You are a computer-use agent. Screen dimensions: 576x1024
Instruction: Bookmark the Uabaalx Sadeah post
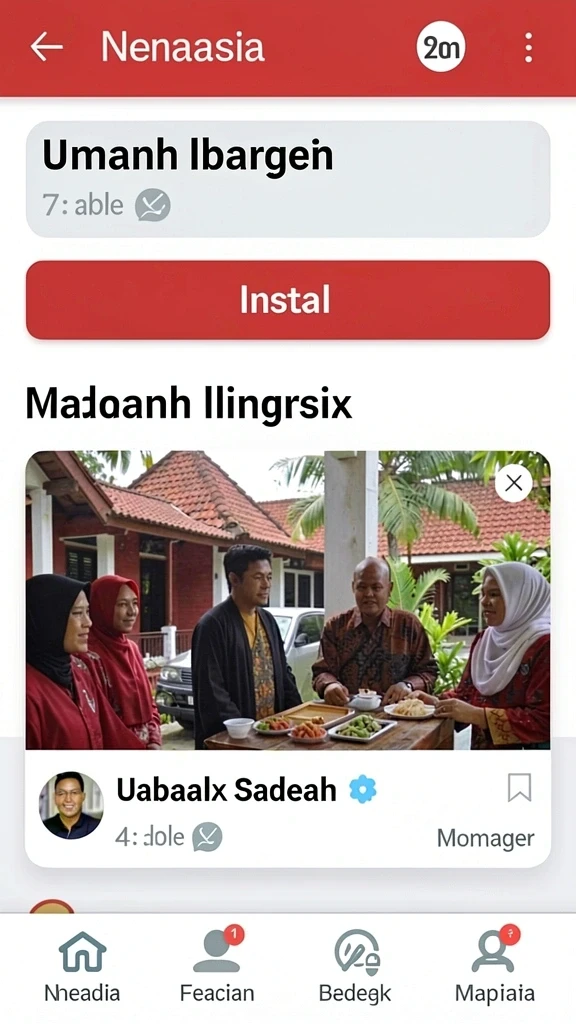click(x=519, y=787)
